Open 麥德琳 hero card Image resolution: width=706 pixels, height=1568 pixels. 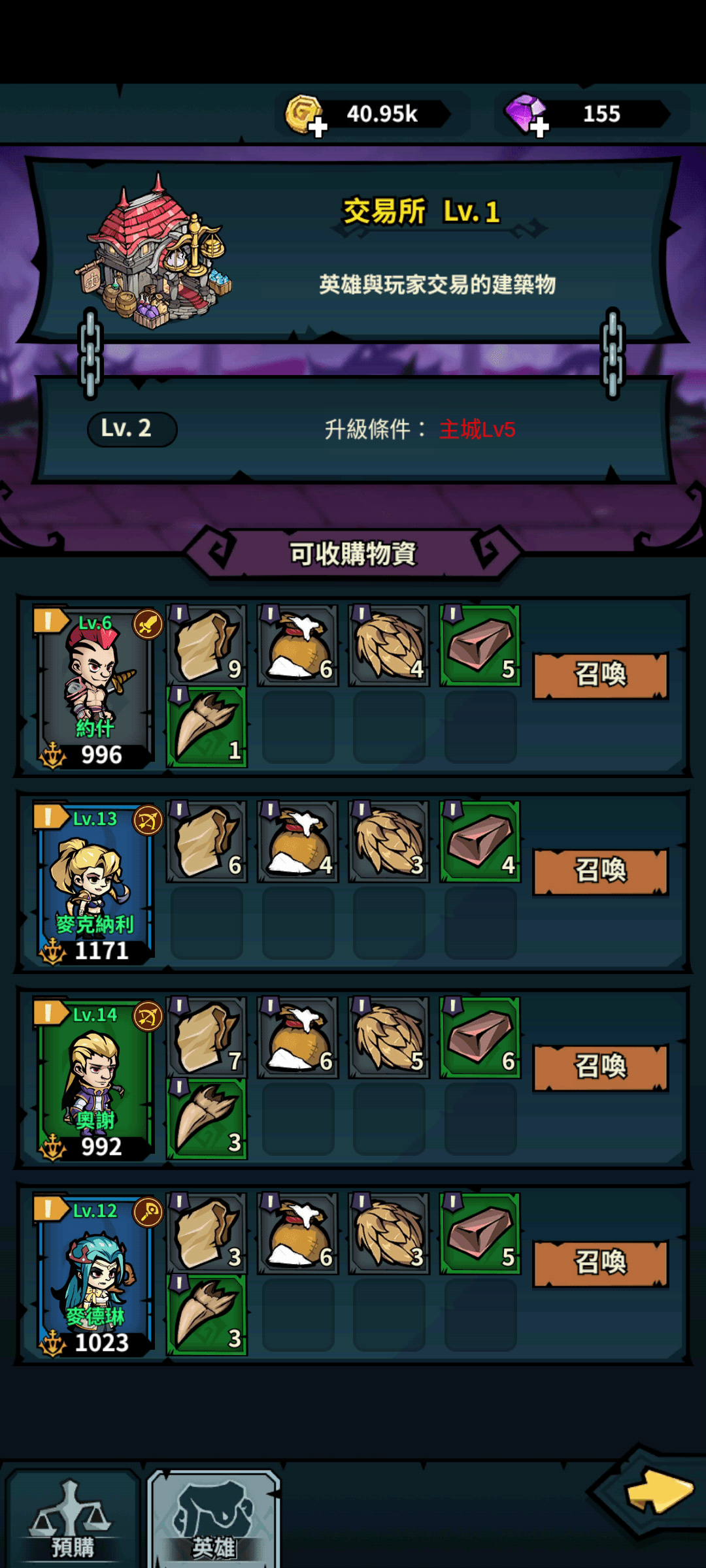(95, 1275)
